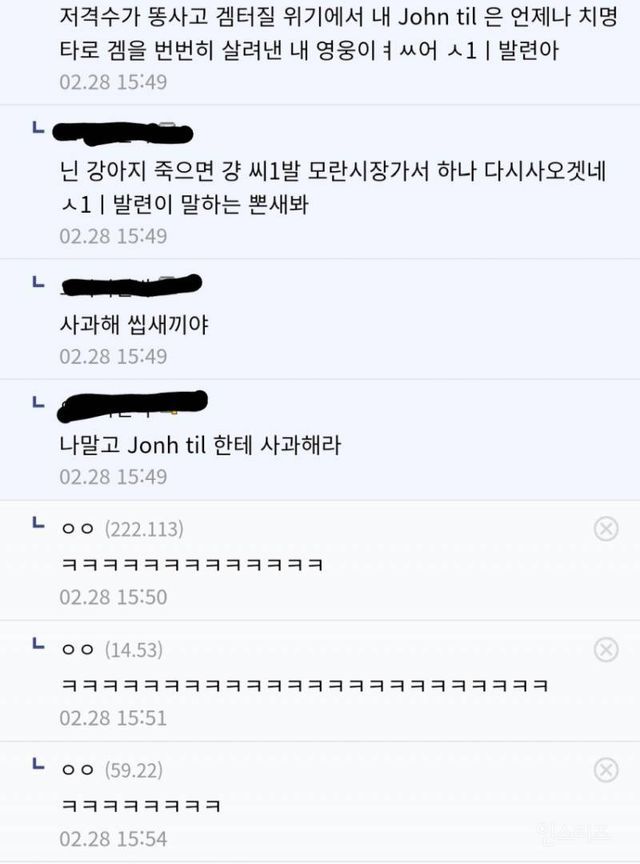This screenshot has width=640, height=864.
Task: Reply to the 사과해 comment
Action: (134, 325)
